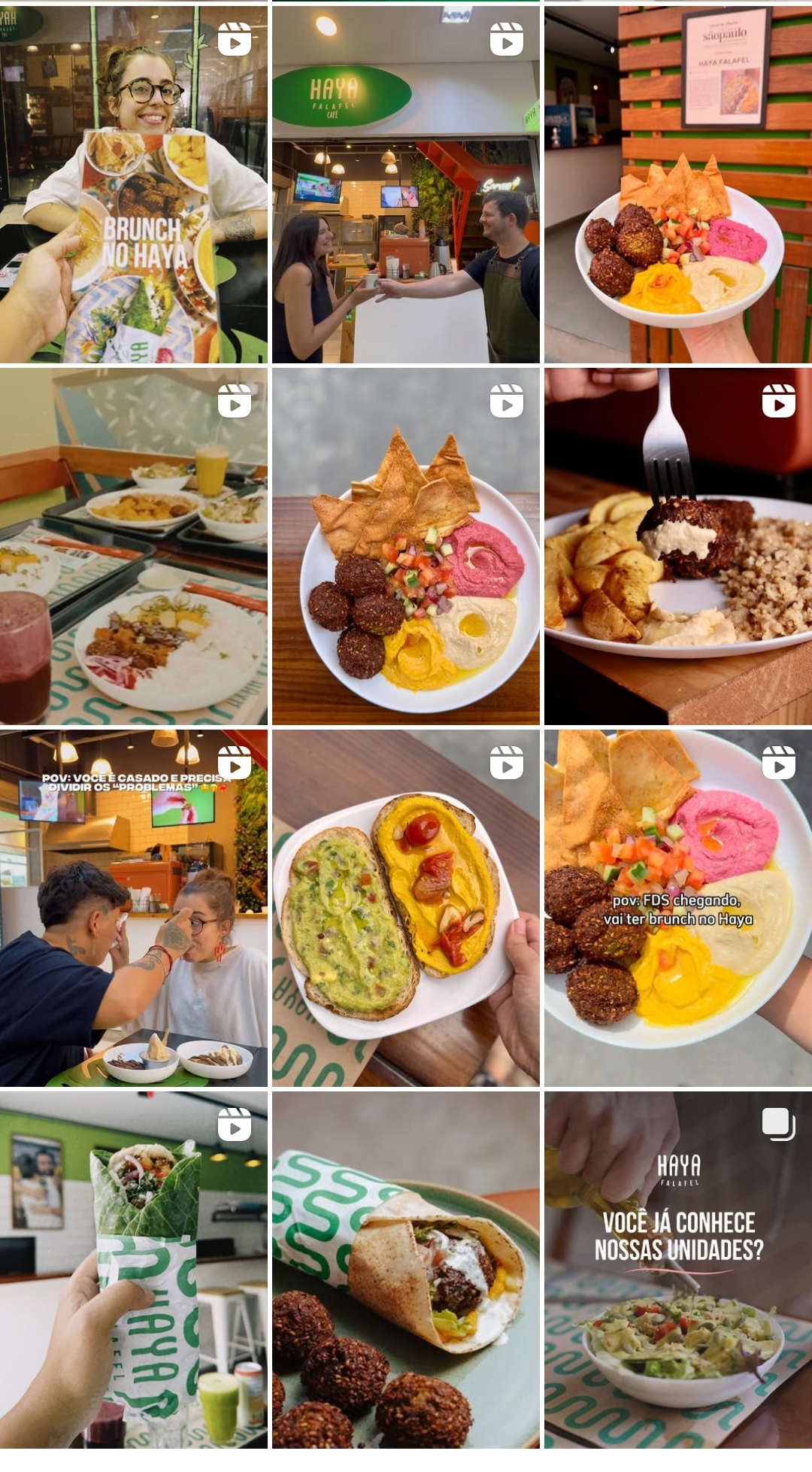Open the reel of avocado and hummus toasts

click(x=406, y=908)
